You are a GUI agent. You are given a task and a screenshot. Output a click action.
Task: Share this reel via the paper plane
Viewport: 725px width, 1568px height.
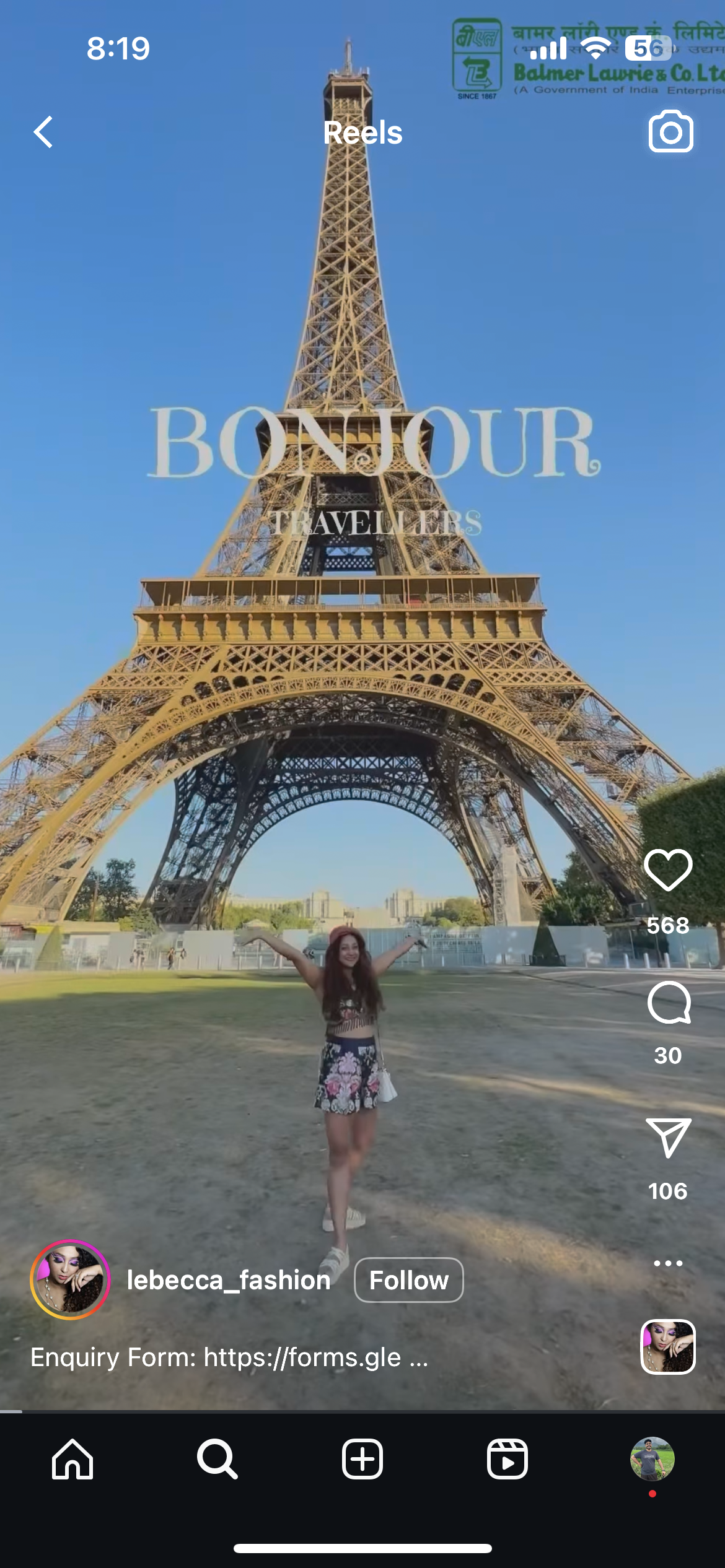(668, 1138)
